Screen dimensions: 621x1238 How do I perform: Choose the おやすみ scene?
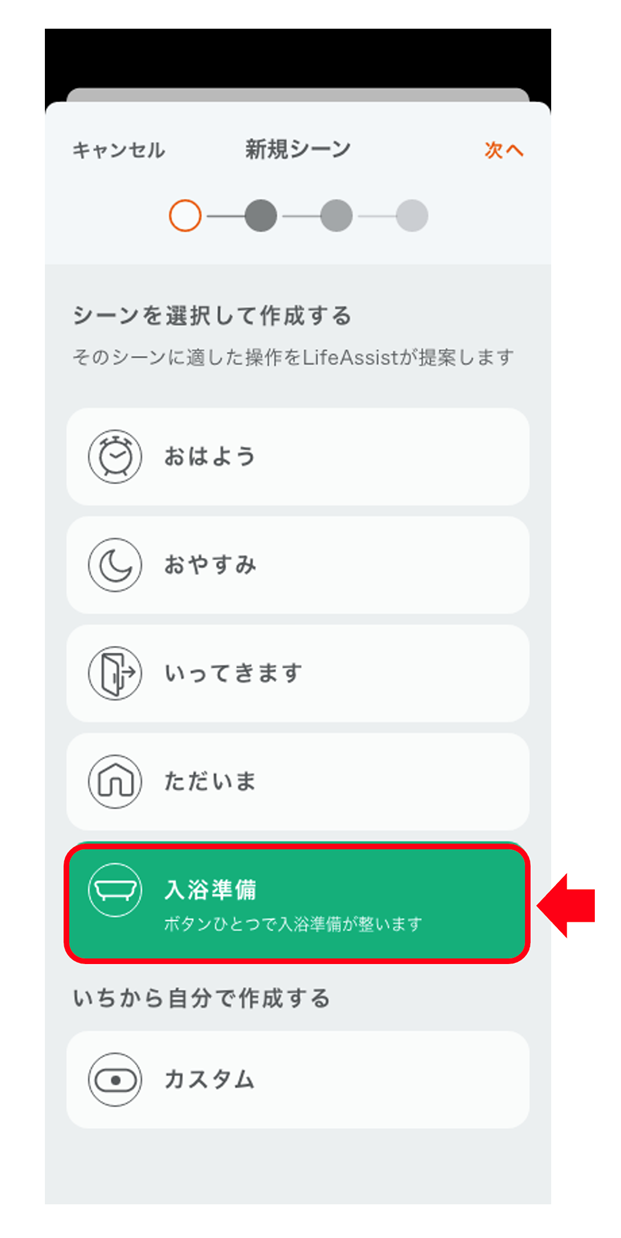[x=297, y=565]
